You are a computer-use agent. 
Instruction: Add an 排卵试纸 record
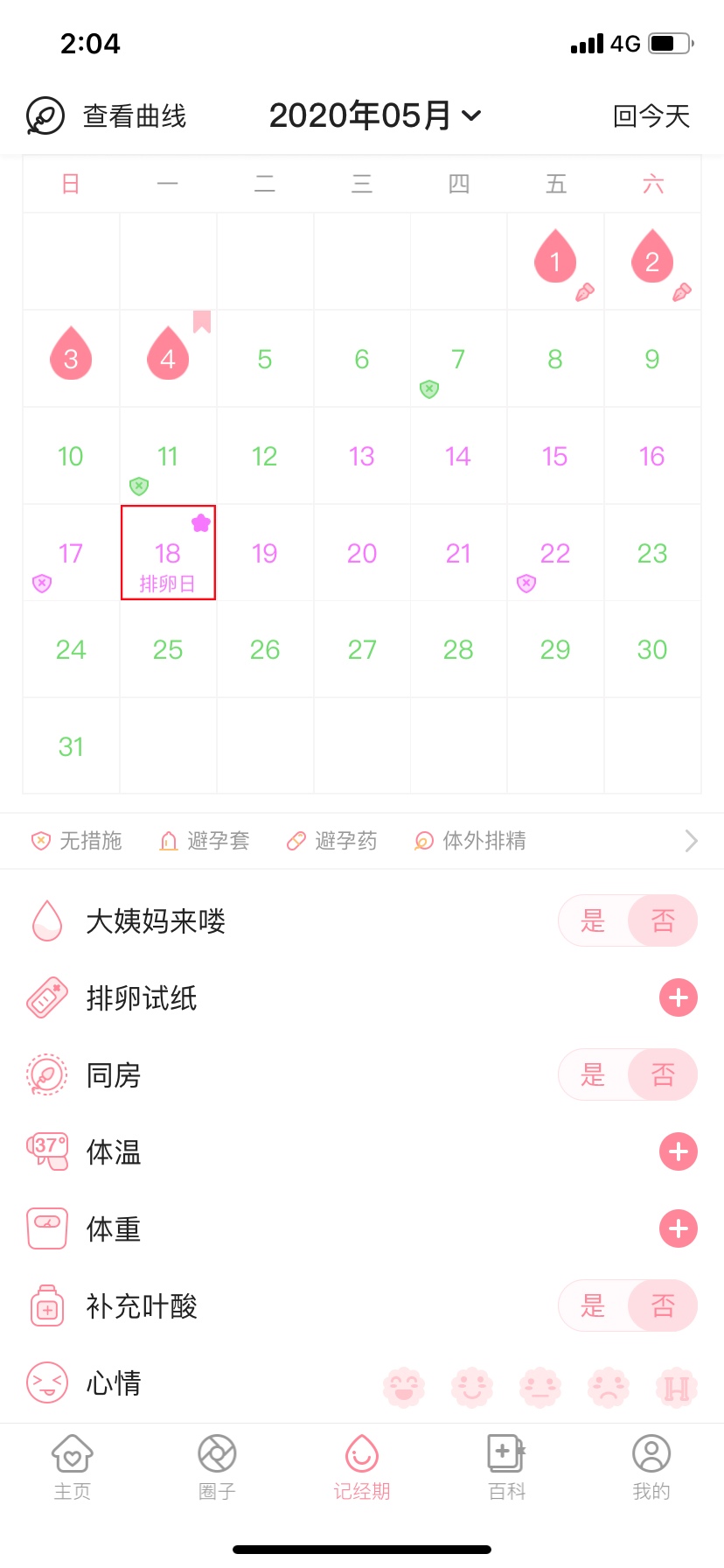click(678, 997)
